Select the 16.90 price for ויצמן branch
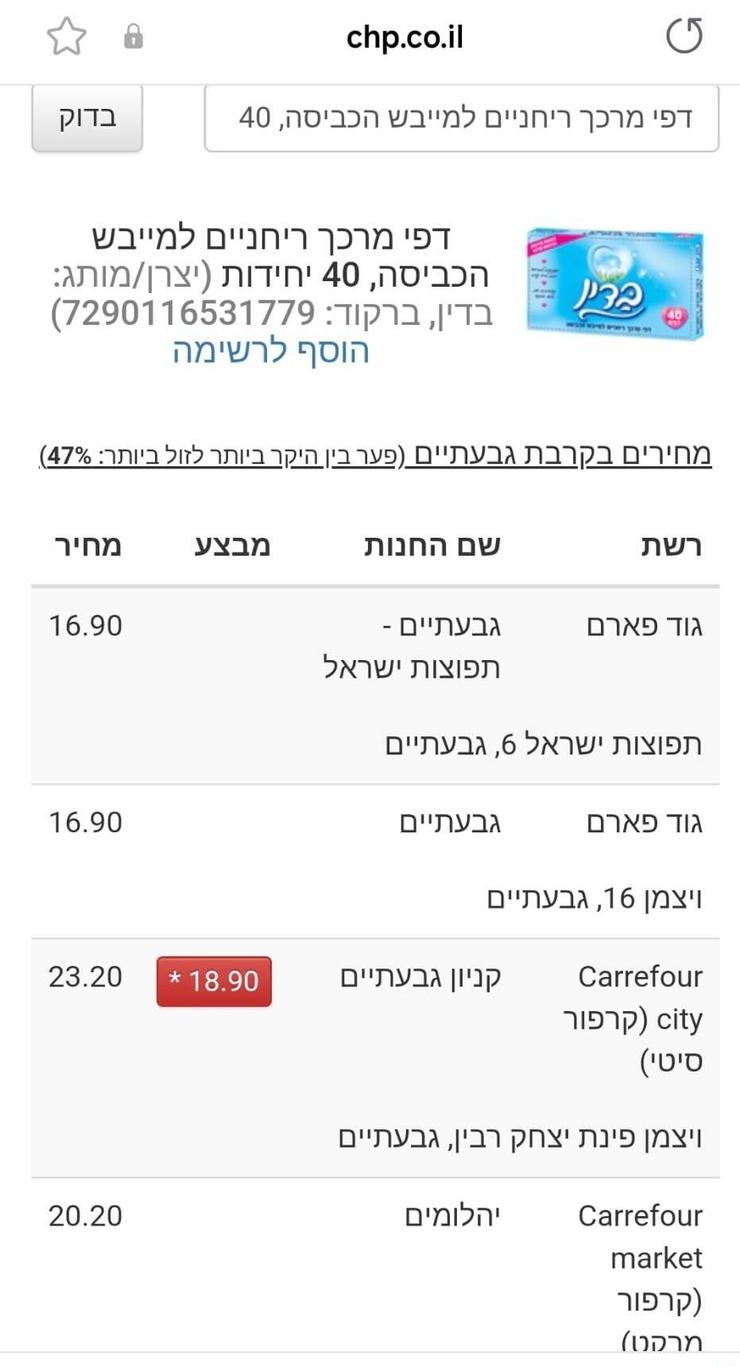The width and height of the screenshot is (740, 1367). pyautogui.click(x=86, y=822)
